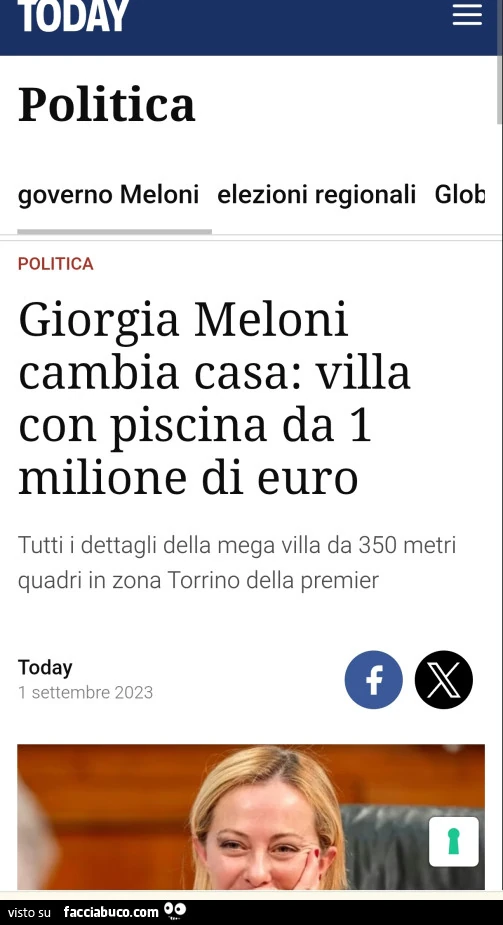Open the Politica category link

55,264
